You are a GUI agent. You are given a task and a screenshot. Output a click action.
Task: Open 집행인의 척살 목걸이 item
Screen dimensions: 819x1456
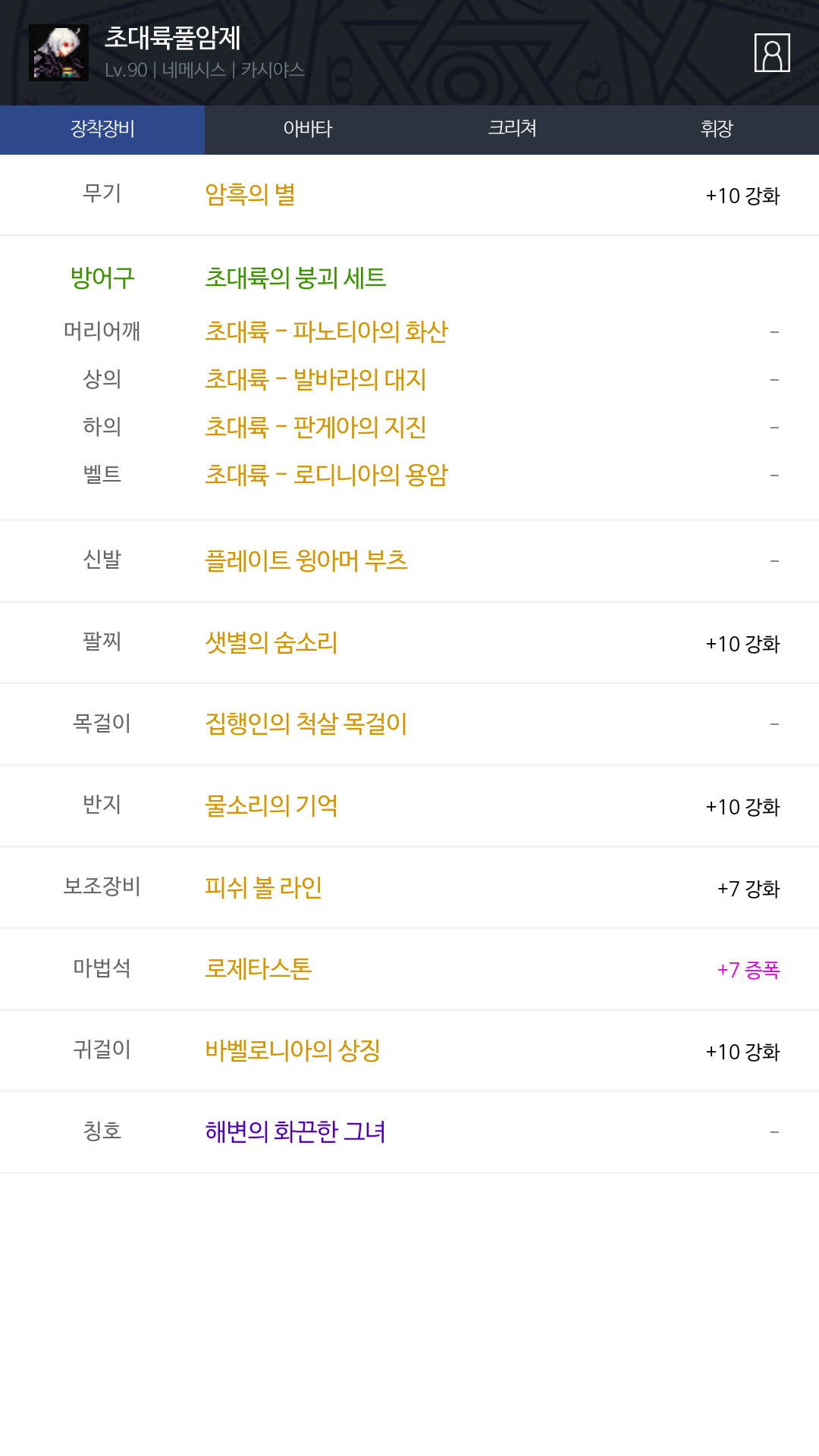coord(306,723)
